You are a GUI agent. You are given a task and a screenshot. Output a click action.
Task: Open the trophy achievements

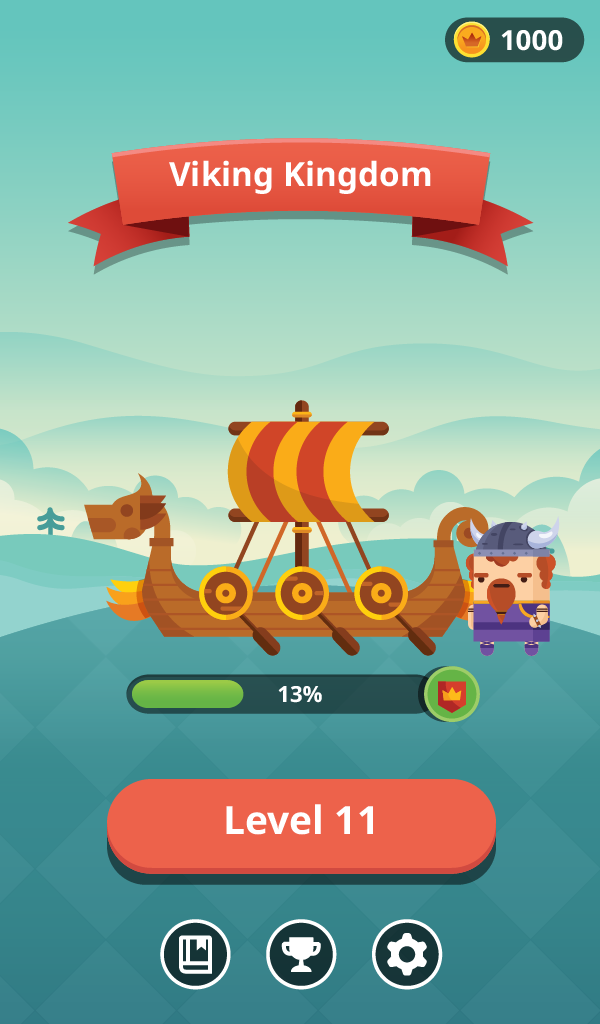click(301, 954)
